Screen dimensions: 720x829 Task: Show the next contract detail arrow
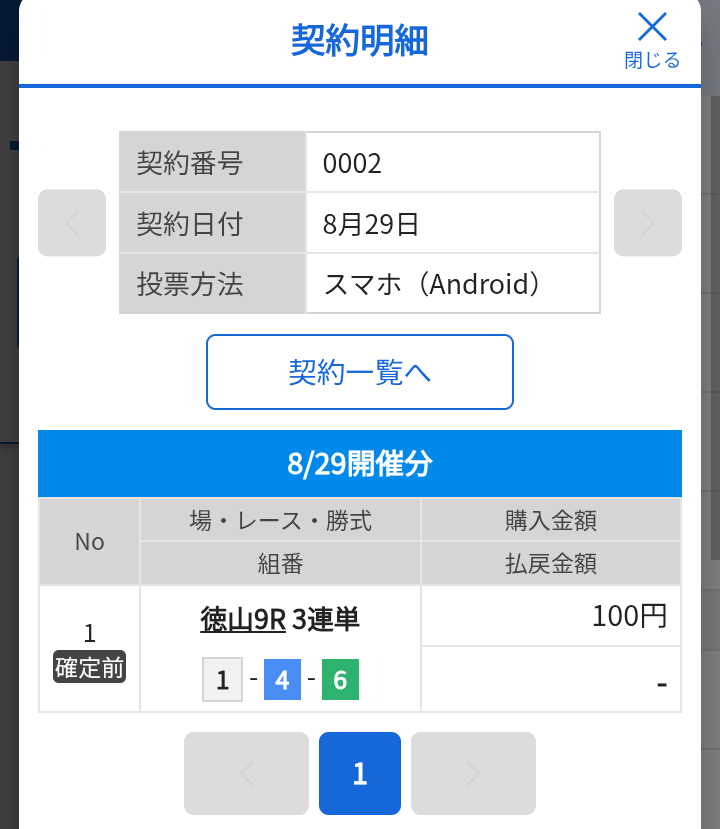[647, 223]
